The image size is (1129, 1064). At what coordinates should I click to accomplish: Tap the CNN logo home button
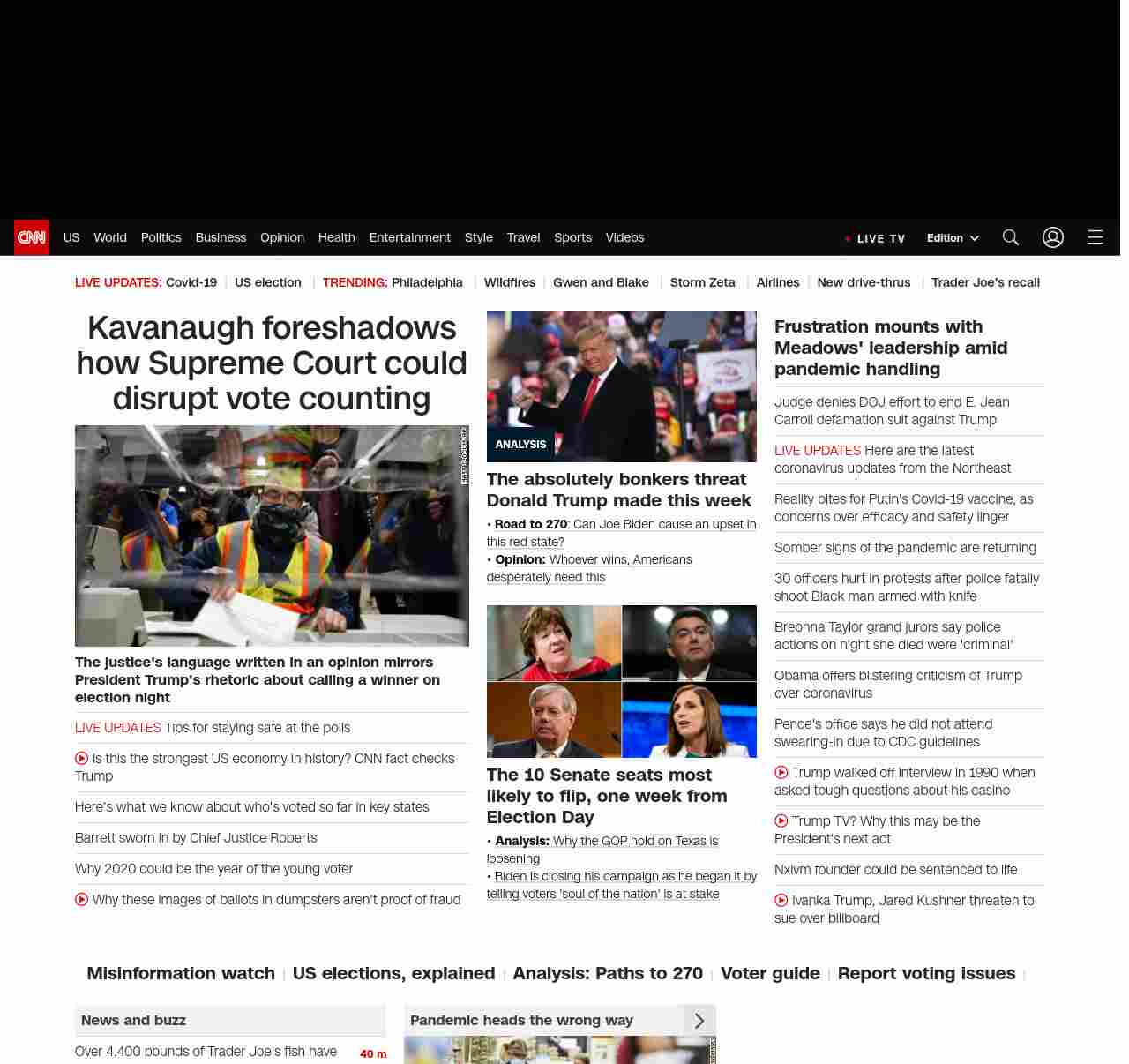[32, 237]
